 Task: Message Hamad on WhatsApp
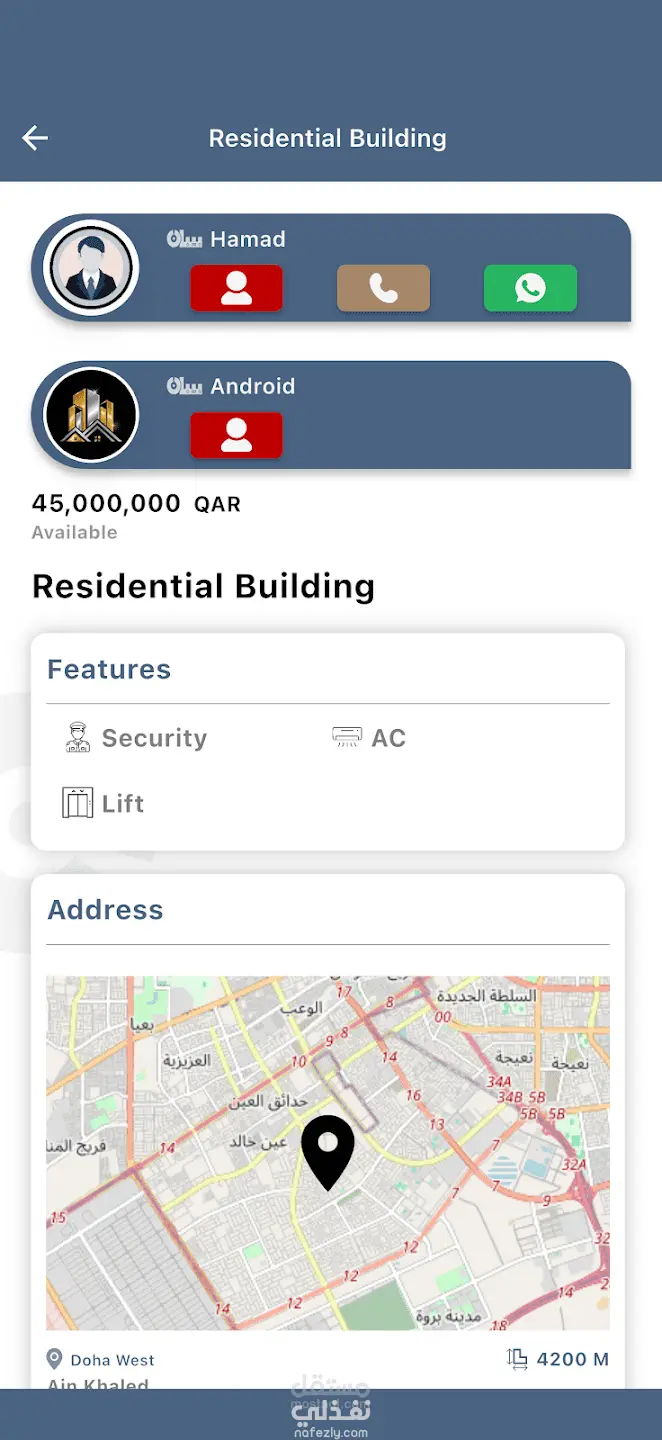click(x=530, y=289)
